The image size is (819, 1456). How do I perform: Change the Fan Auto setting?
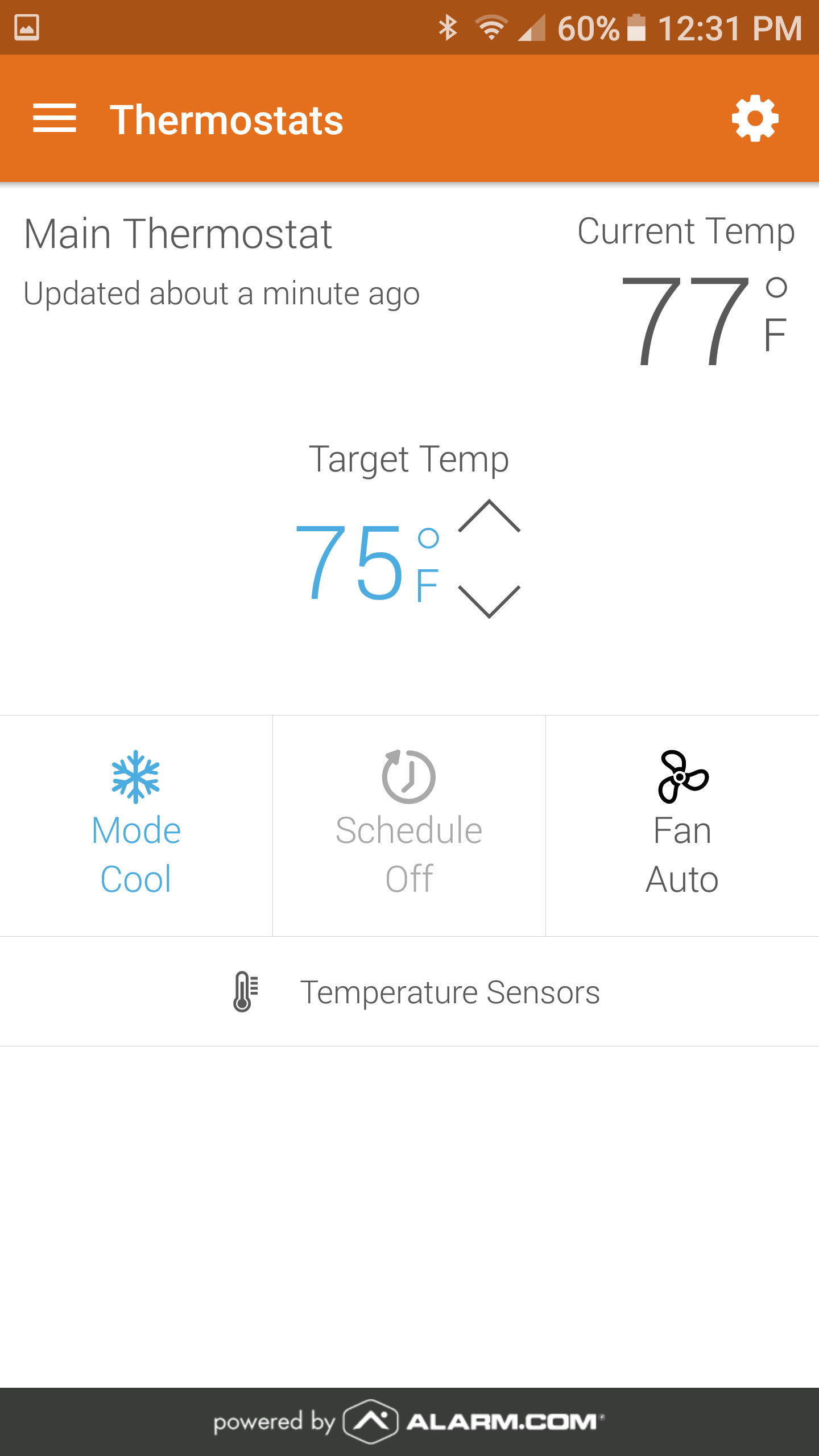682,825
